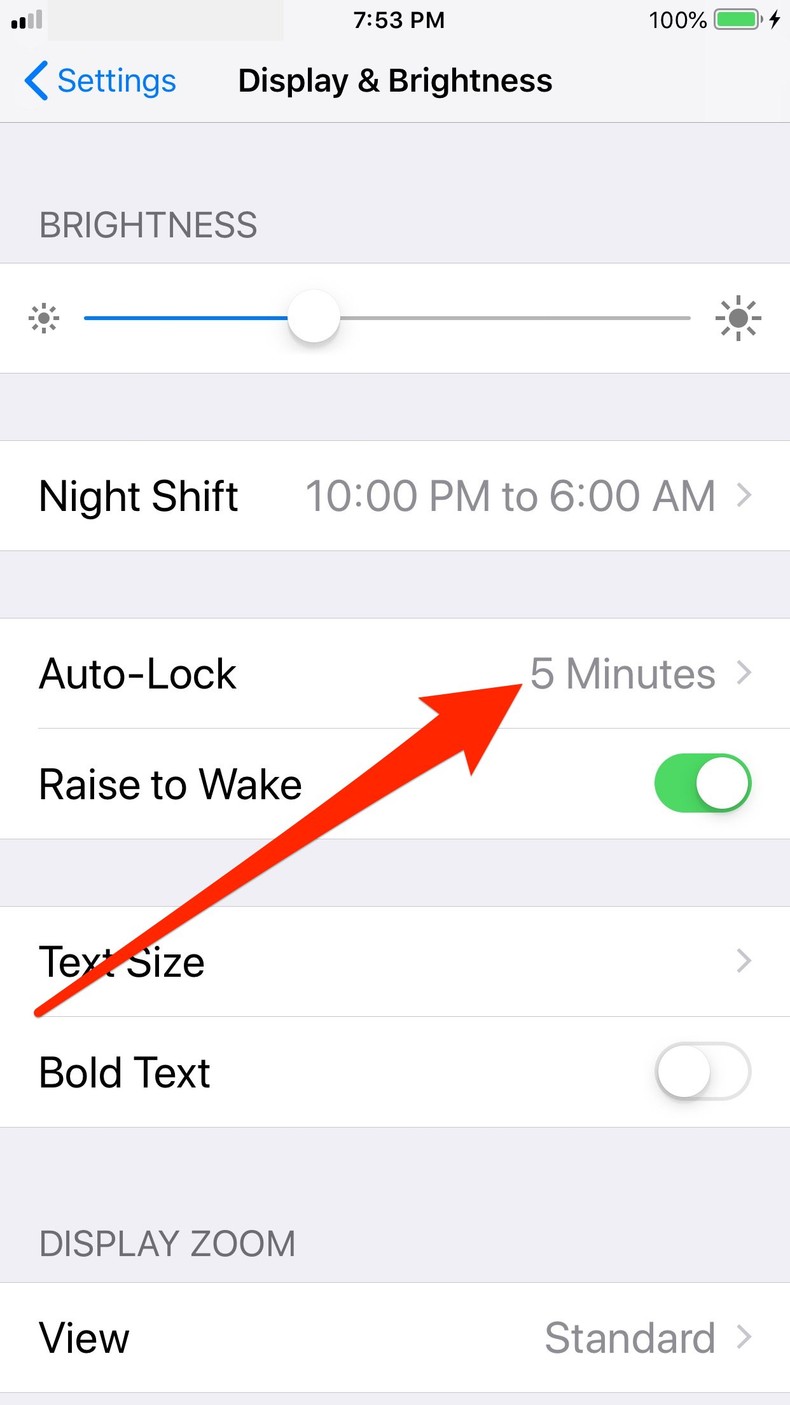Enable Bold Text
This screenshot has width=790, height=1405.
click(x=702, y=1072)
